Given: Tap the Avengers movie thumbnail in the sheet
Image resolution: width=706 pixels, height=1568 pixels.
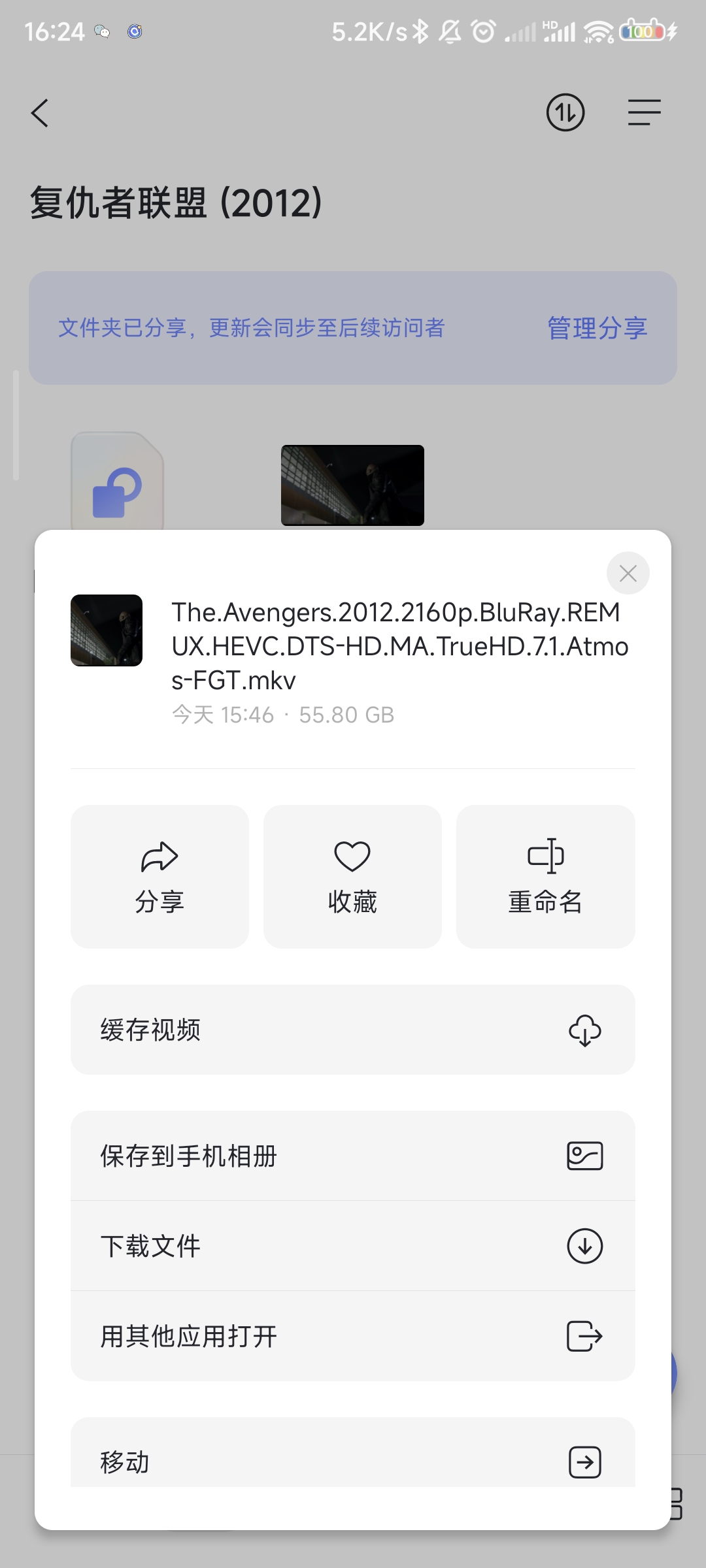Looking at the screenshot, I should point(106,631).
